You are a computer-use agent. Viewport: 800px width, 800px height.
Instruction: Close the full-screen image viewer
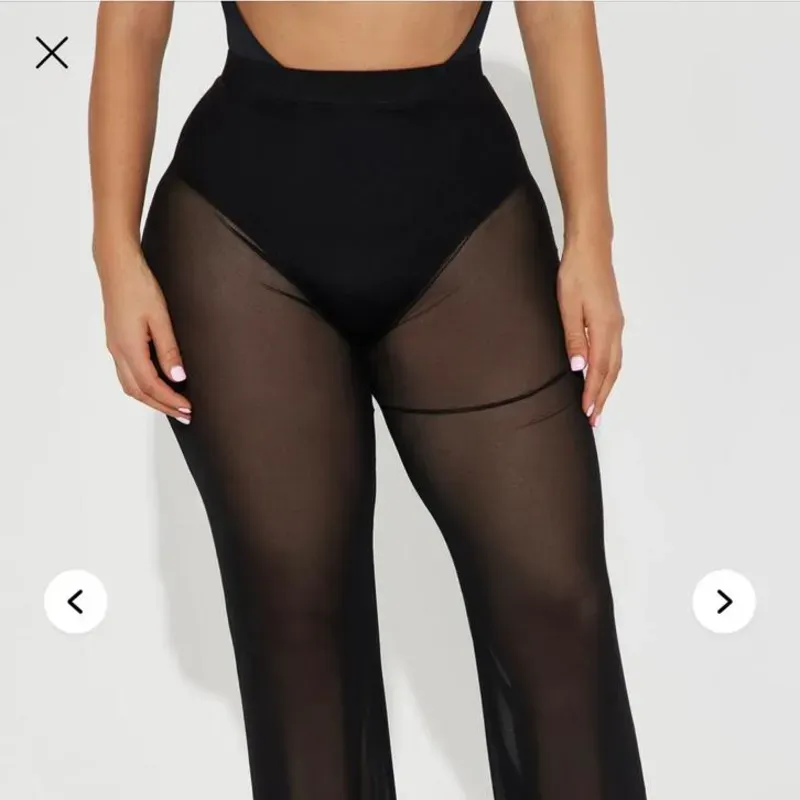52,52
